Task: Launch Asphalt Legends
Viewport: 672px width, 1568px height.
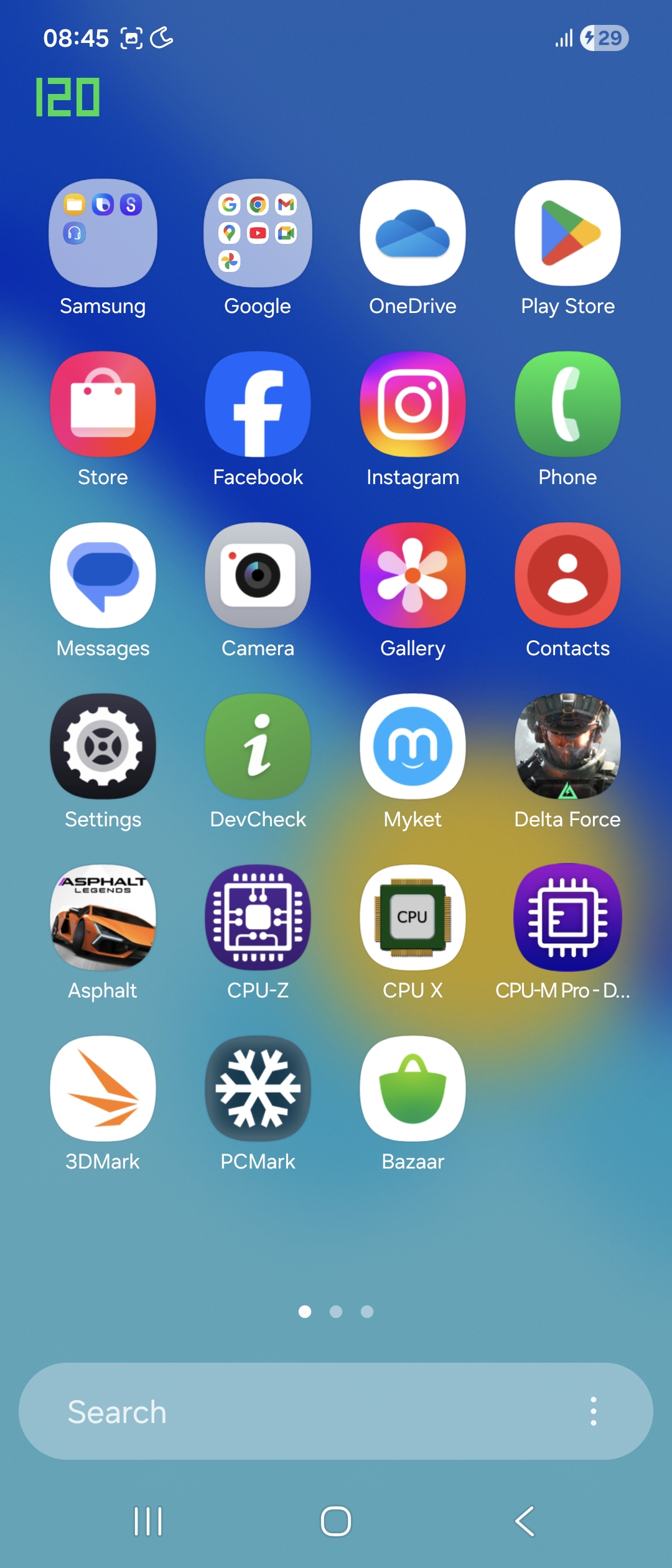Action: (103, 918)
